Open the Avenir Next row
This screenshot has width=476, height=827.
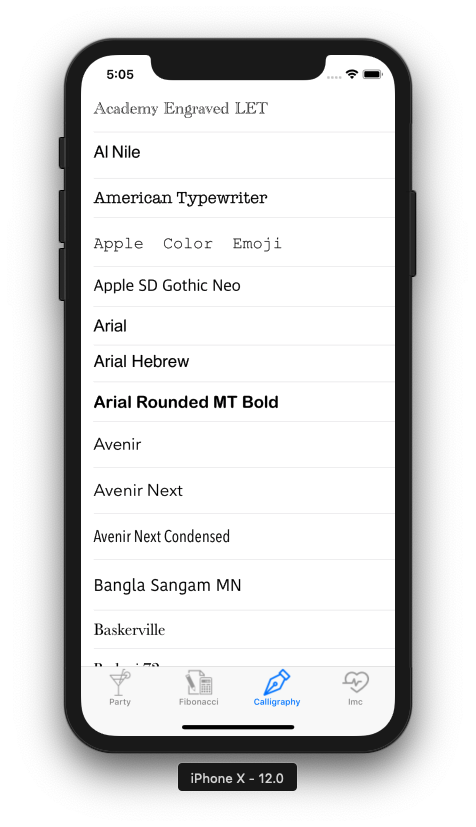coord(238,491)
